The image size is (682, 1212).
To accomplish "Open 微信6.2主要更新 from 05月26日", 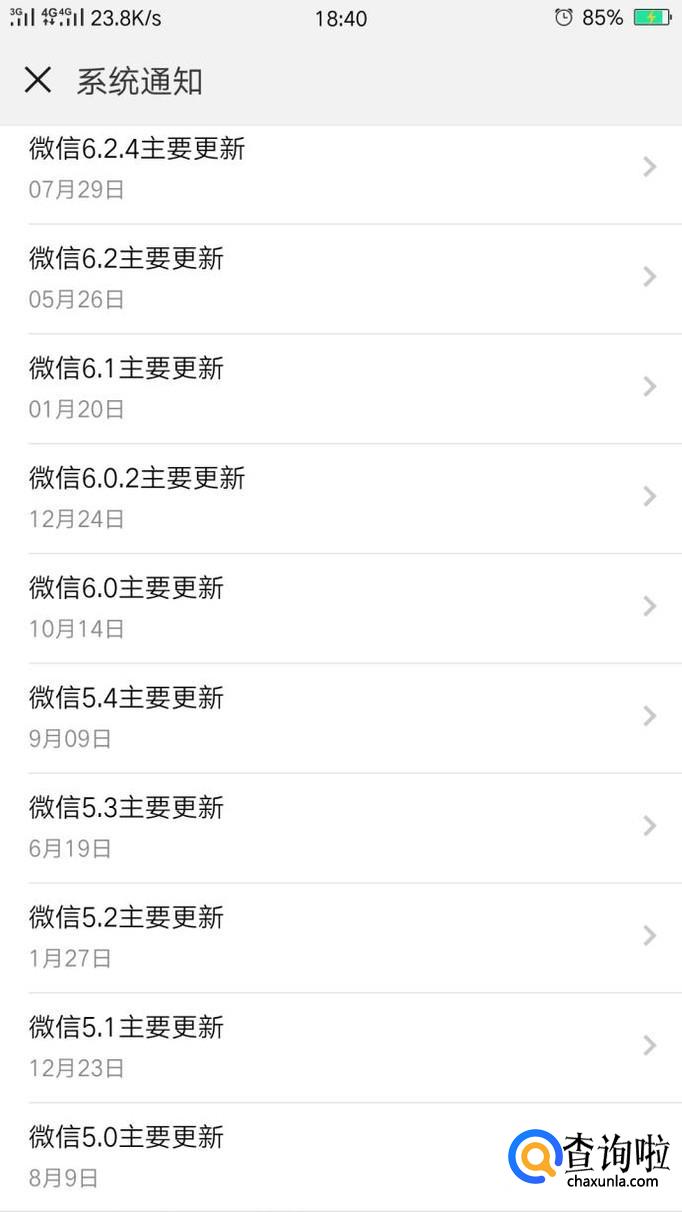I will 340,278.
